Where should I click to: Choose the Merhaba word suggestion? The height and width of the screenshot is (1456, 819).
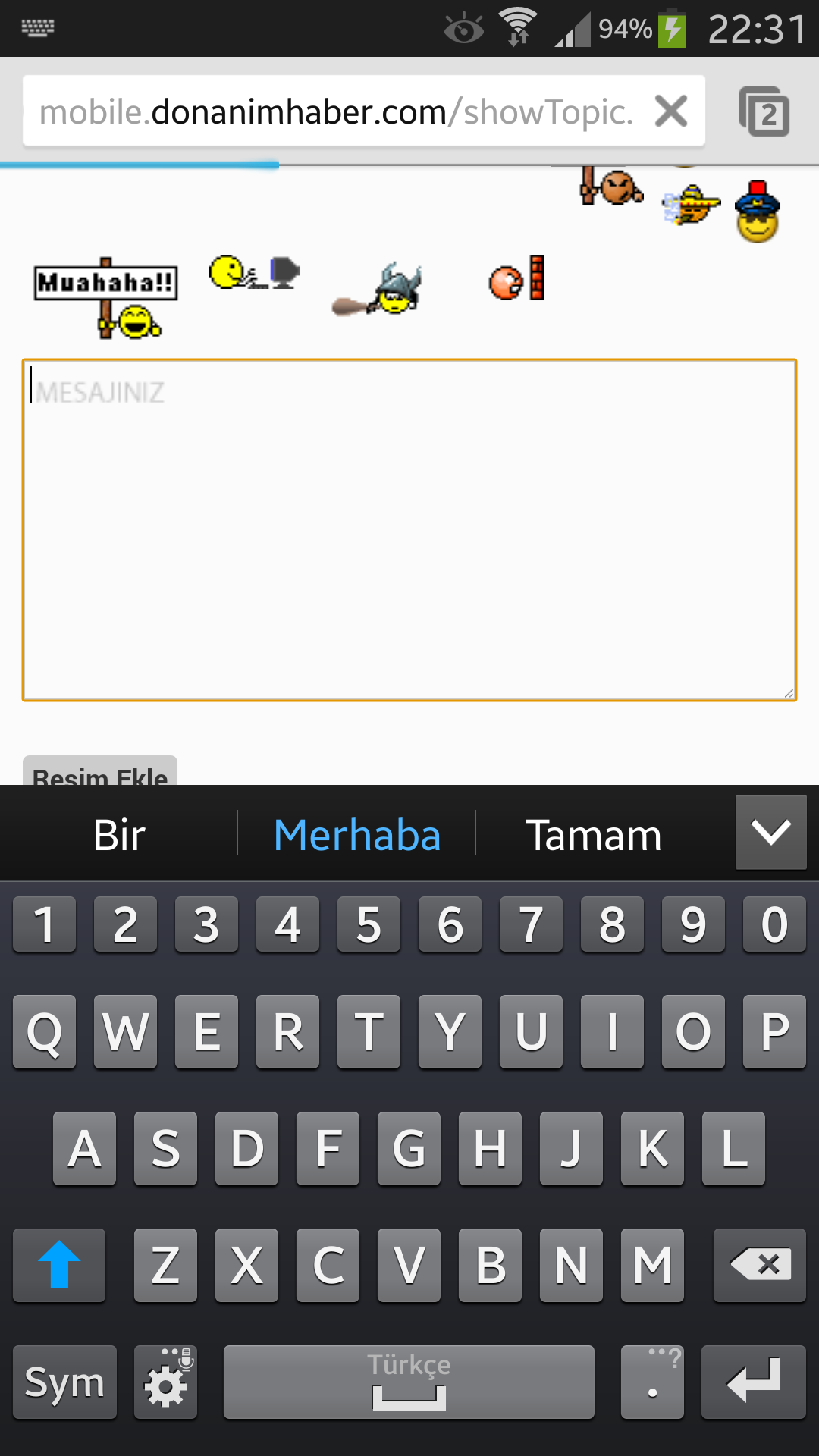[x=357, y=835]
